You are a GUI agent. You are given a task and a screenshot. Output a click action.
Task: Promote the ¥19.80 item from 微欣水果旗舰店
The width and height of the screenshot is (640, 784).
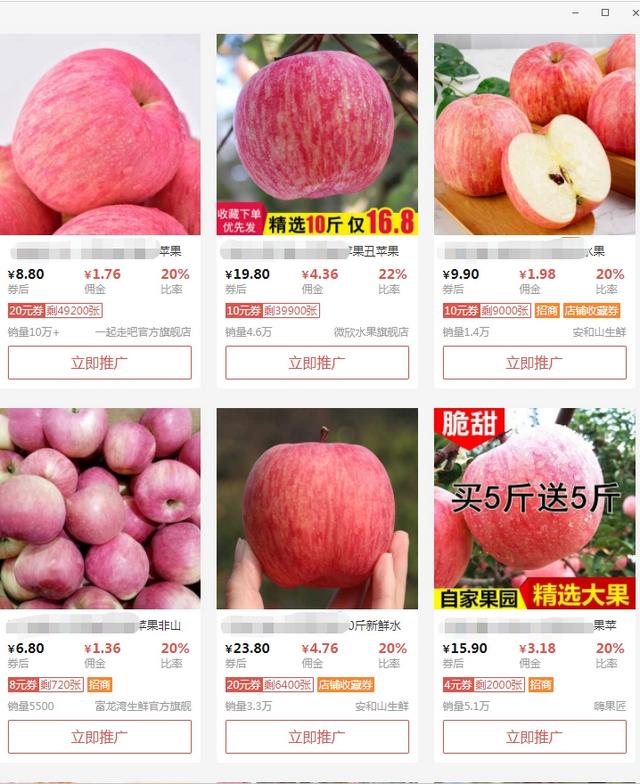click(x=317, y=363)
